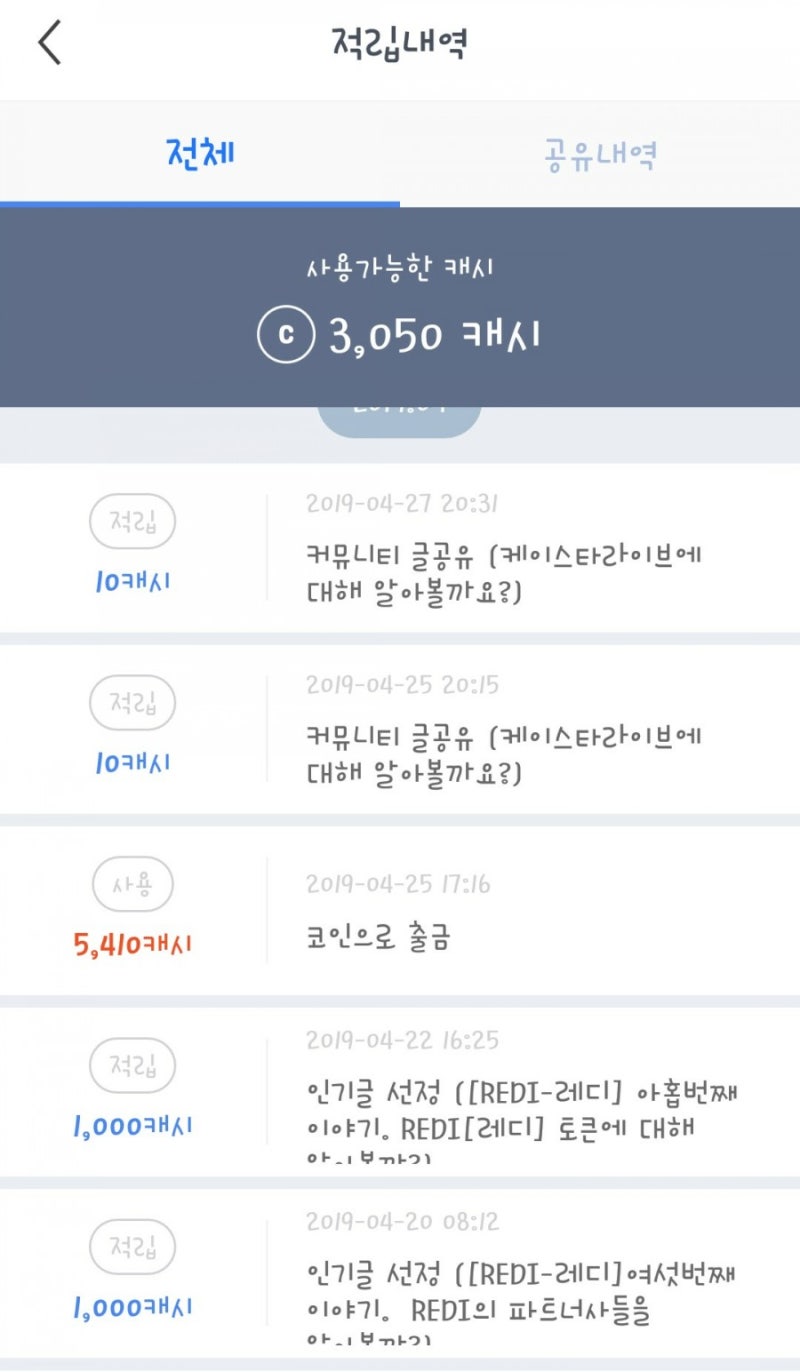
Task: Click the 적립 badge on the 04-25 entry
Action: (131, 702)
